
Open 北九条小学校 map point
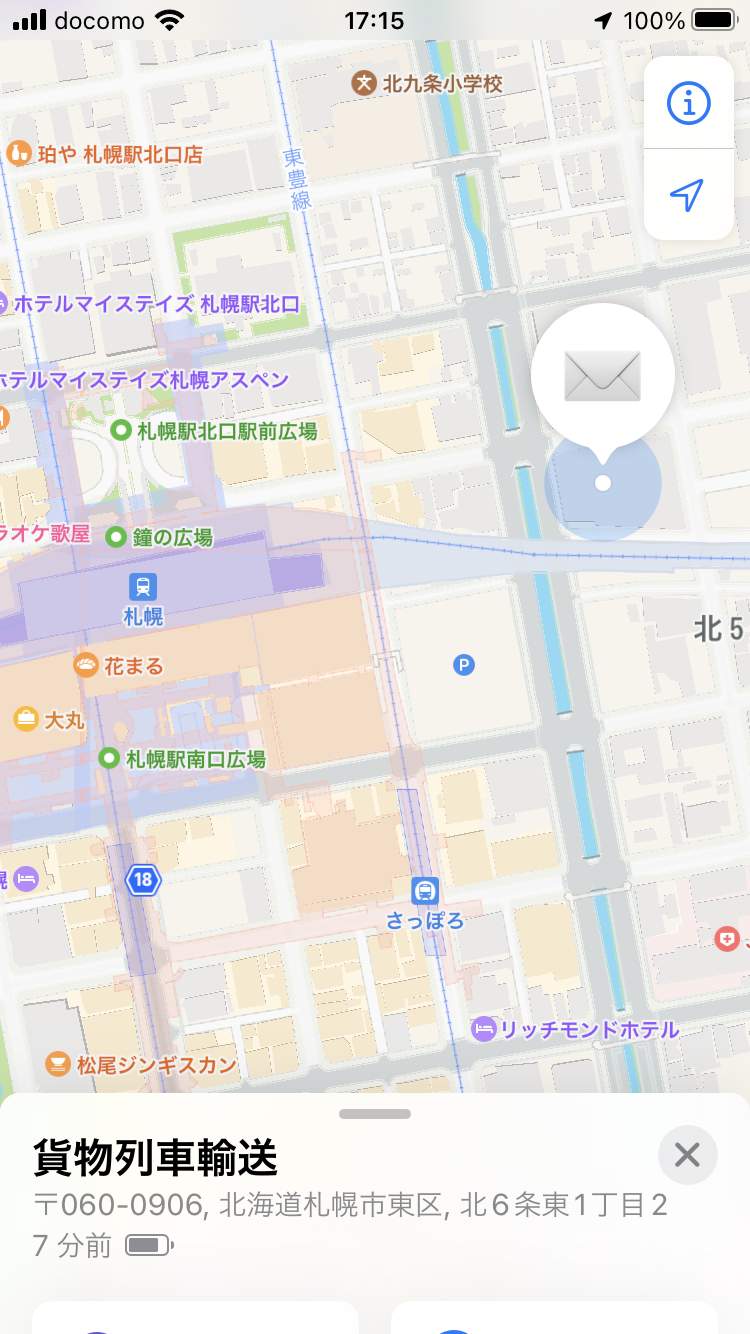[x=365, y=83]
